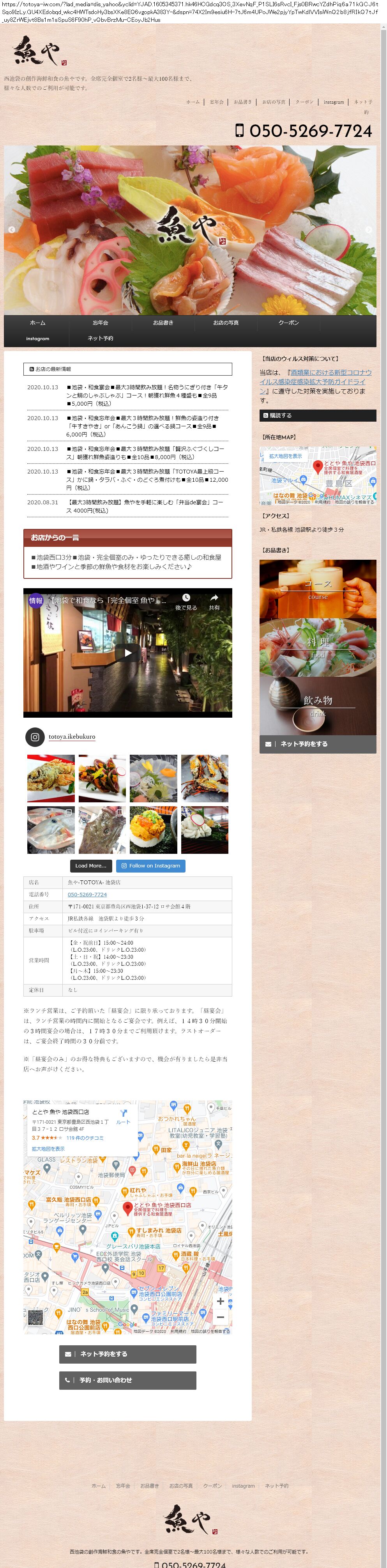Open クーポン in the dark menu bar
This screenshot has height=1568, width=387.
pyautogui.click(x=288, y=323)
